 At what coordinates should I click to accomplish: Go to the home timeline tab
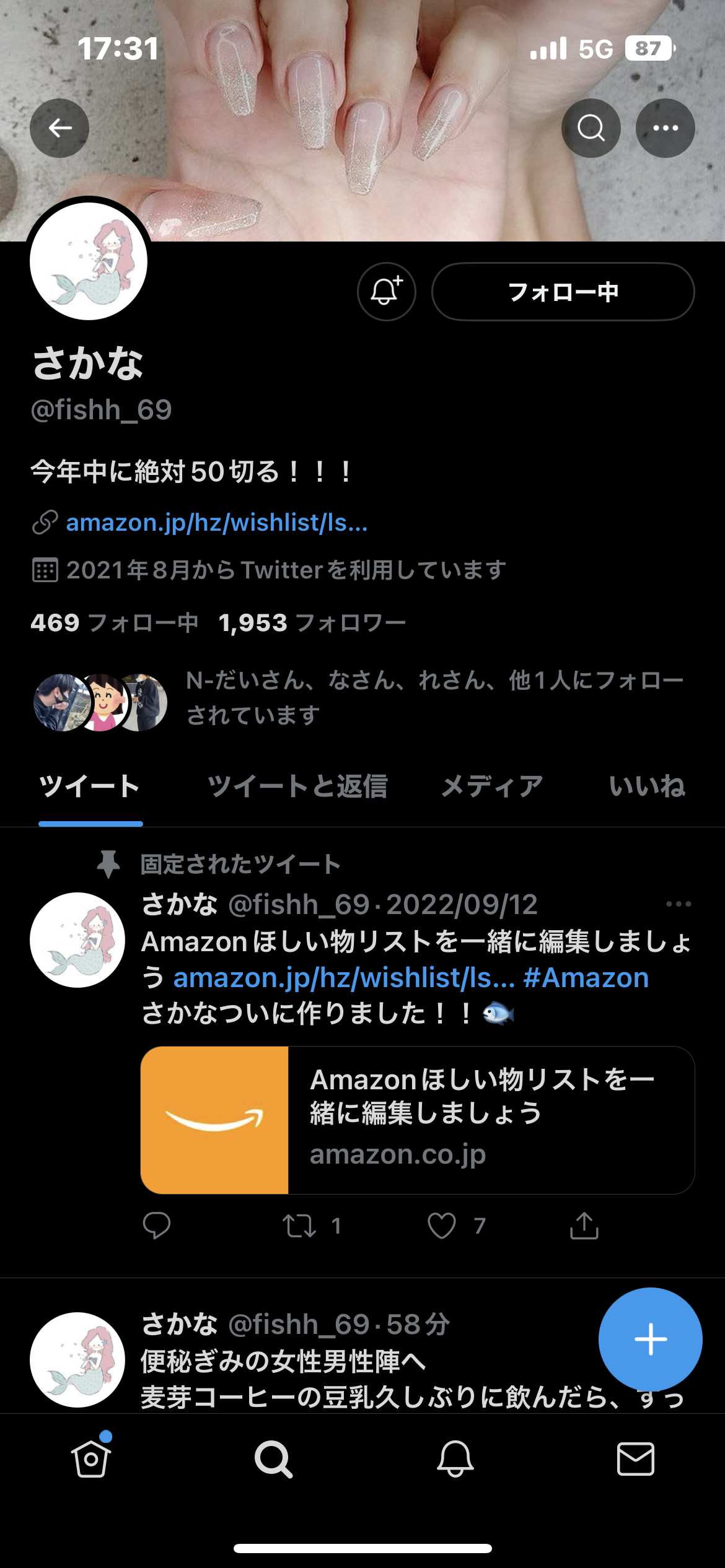click(x=91, y=1459)
